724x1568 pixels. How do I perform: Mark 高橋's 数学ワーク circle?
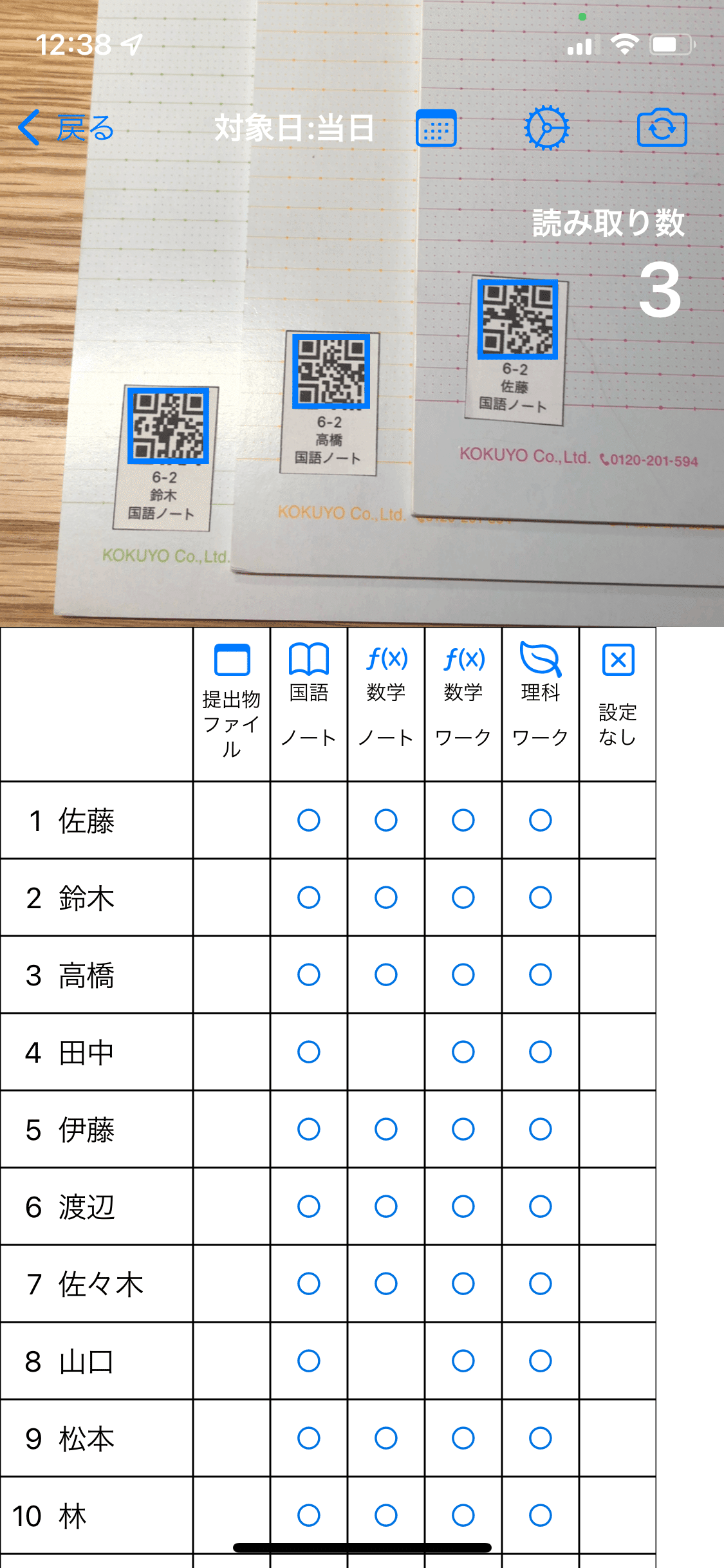click(x=463, y=975)
